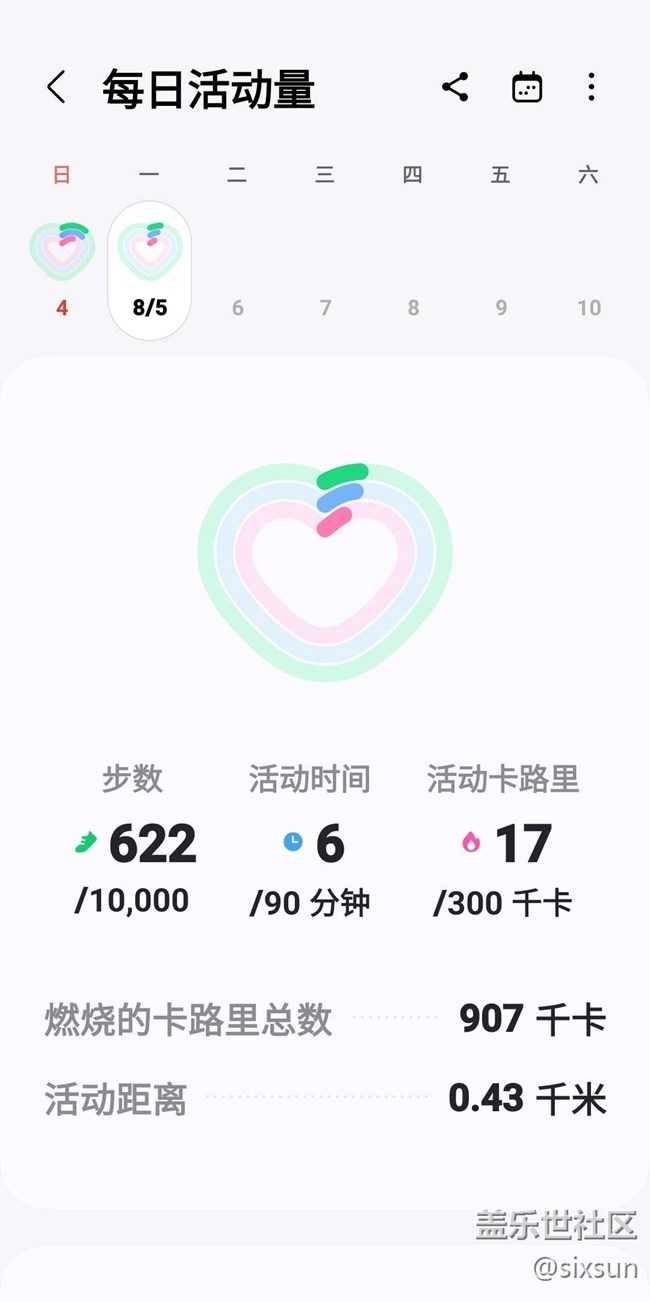Select the highlighted day 8/5
Image resolution: width=650 pixels, height=1302 pixels.
click(x=150, y=270)
